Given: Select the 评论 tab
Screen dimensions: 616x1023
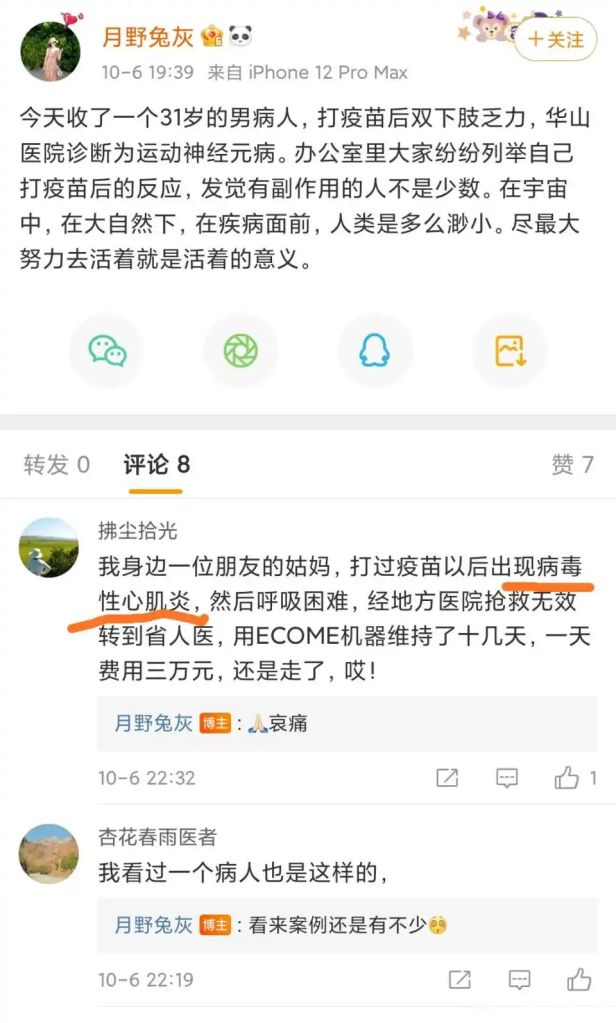Looking at the screenshot, I should [x=156, y=464].
